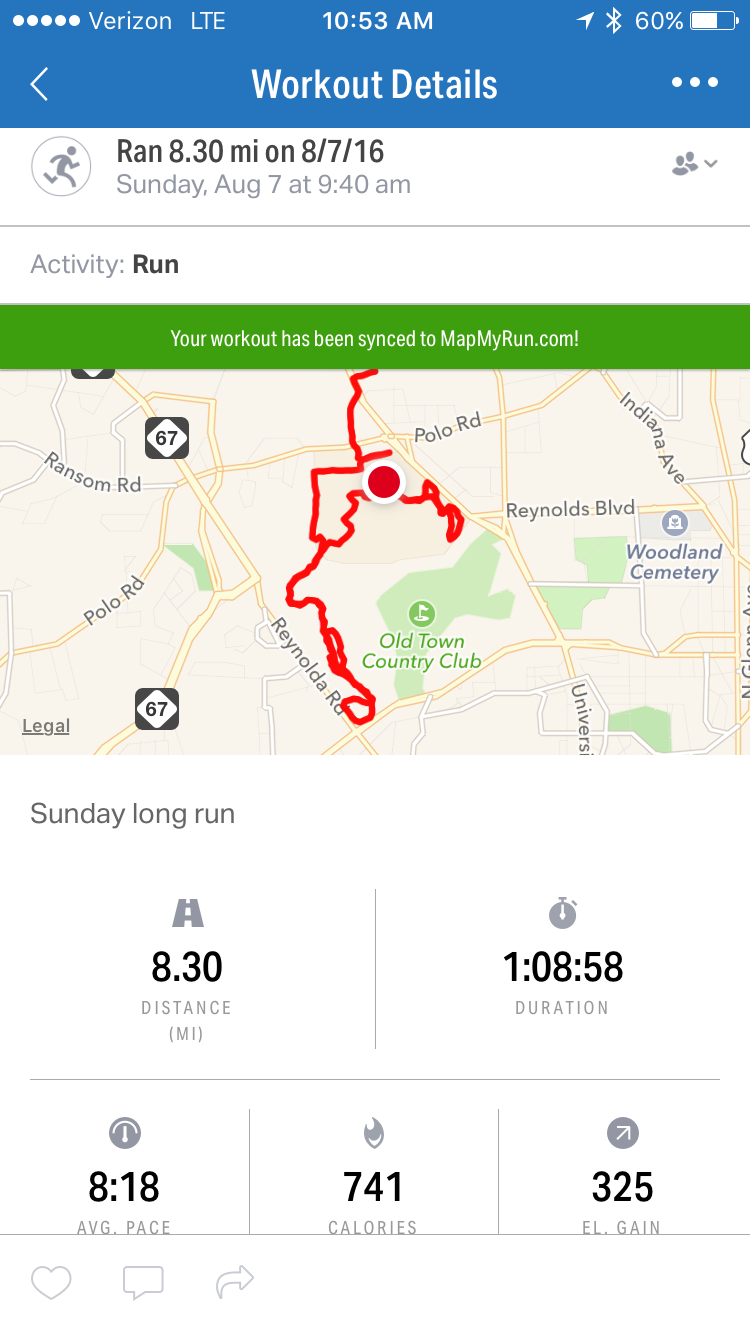750x1334 pixels.
Task: Go back from Workout Details
Action: [x=40, y=84]
